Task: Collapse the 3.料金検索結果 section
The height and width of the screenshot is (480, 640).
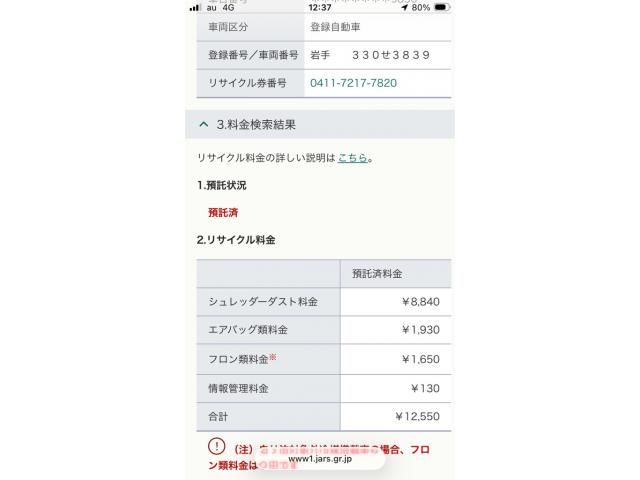Action: 205,125
